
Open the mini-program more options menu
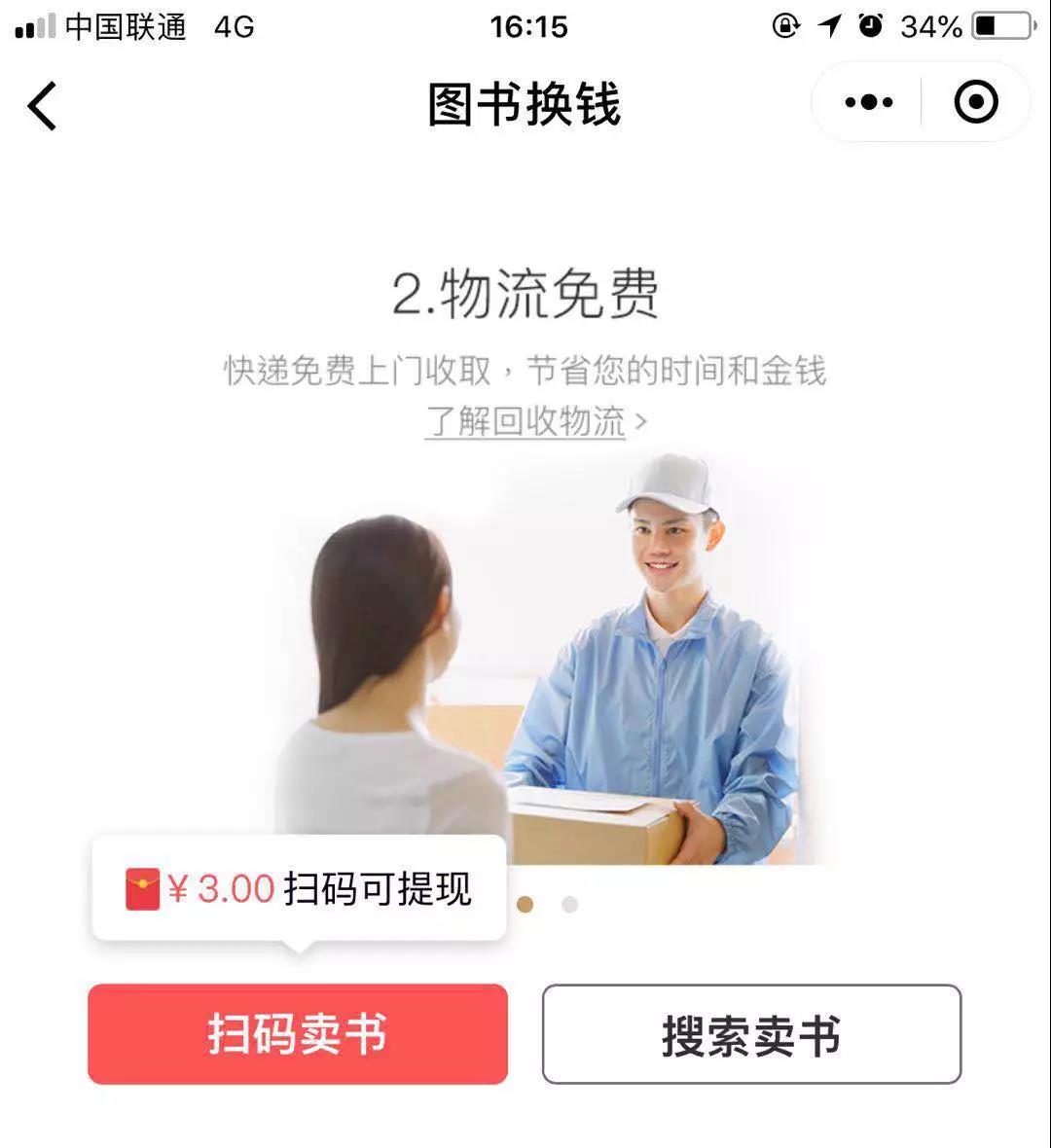(x=867, y=101)
